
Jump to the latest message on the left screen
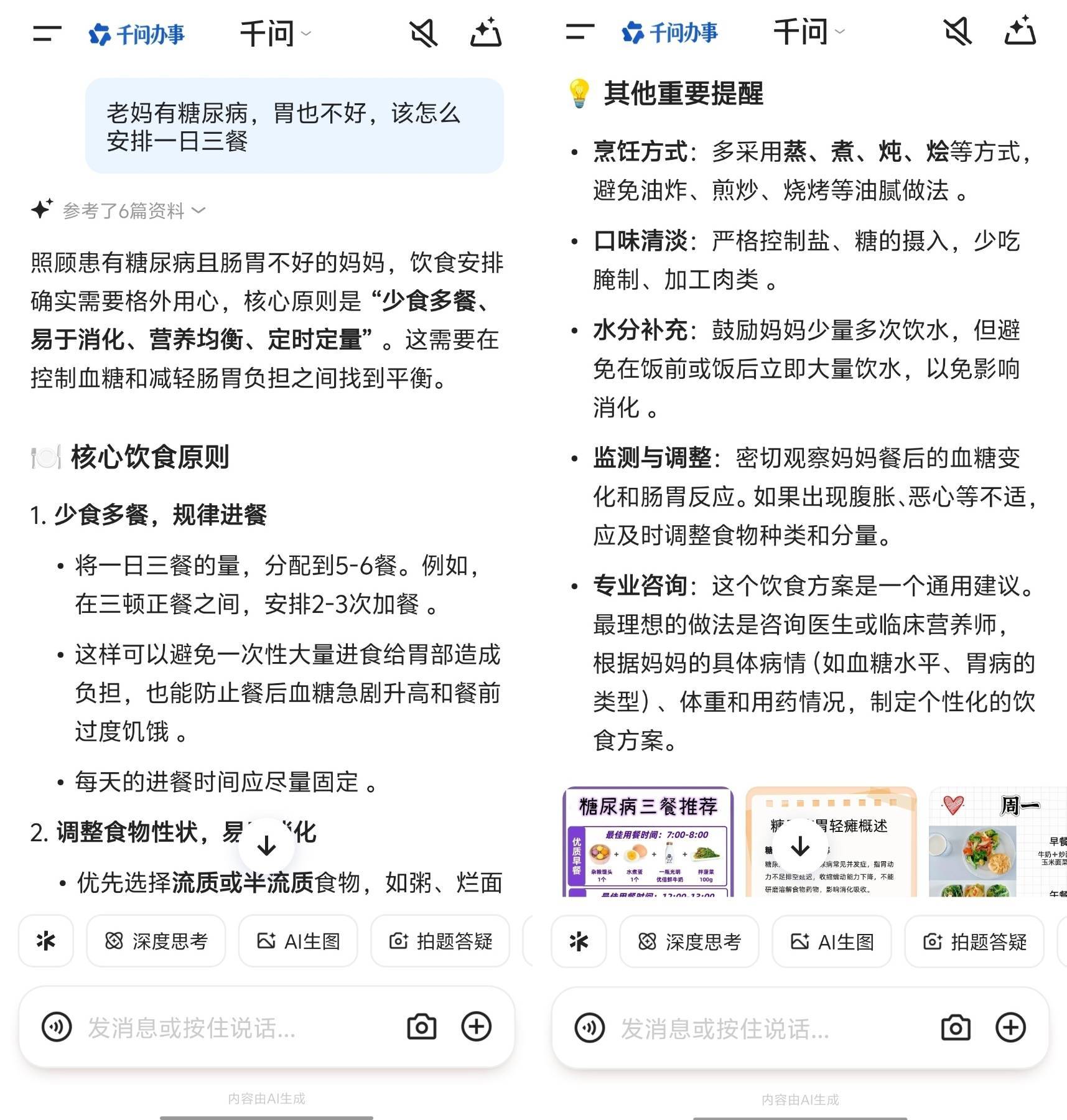(x=266, y=846)
